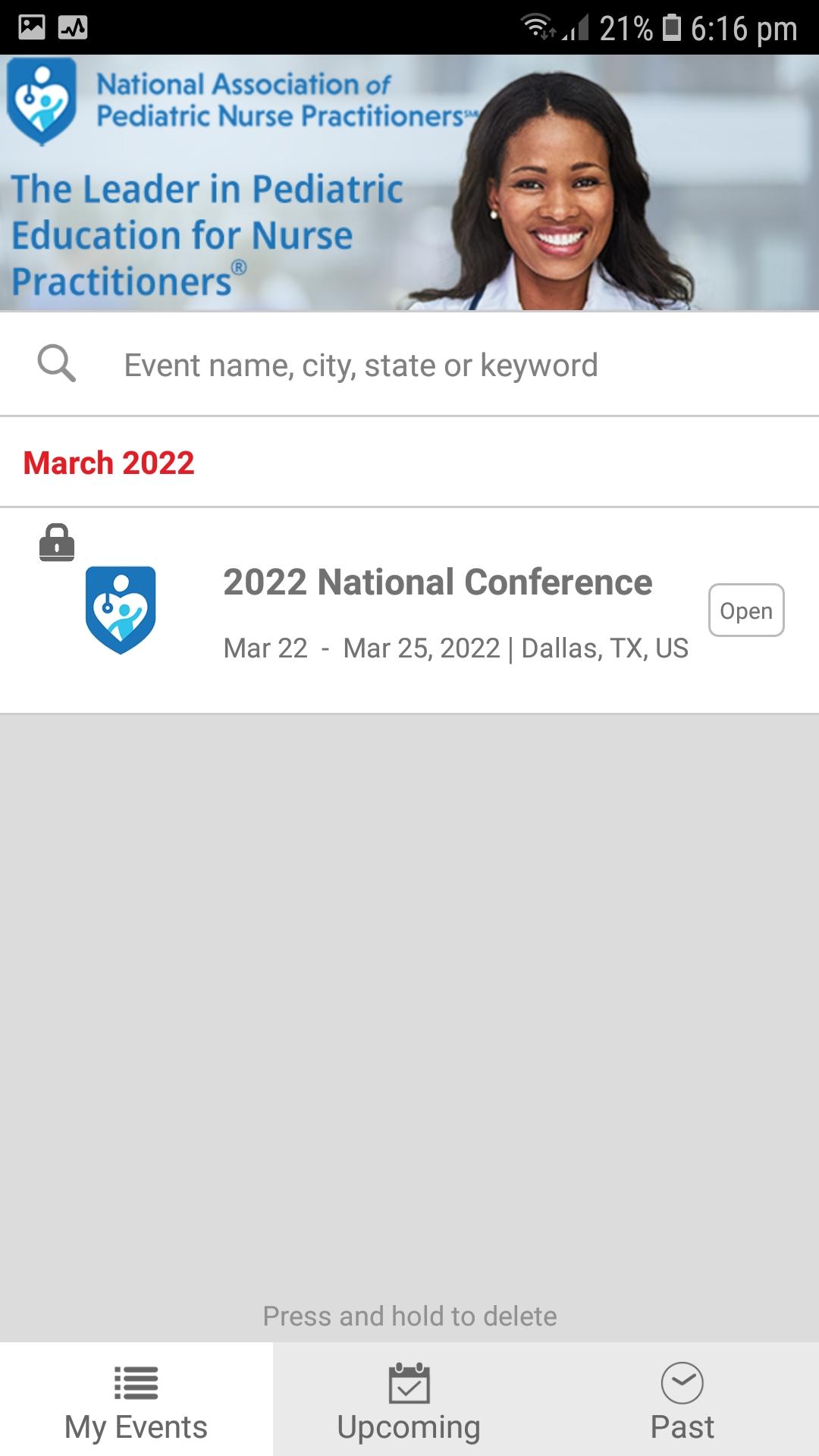Select the 2022 National Conference title

click(x=438, y=582)
